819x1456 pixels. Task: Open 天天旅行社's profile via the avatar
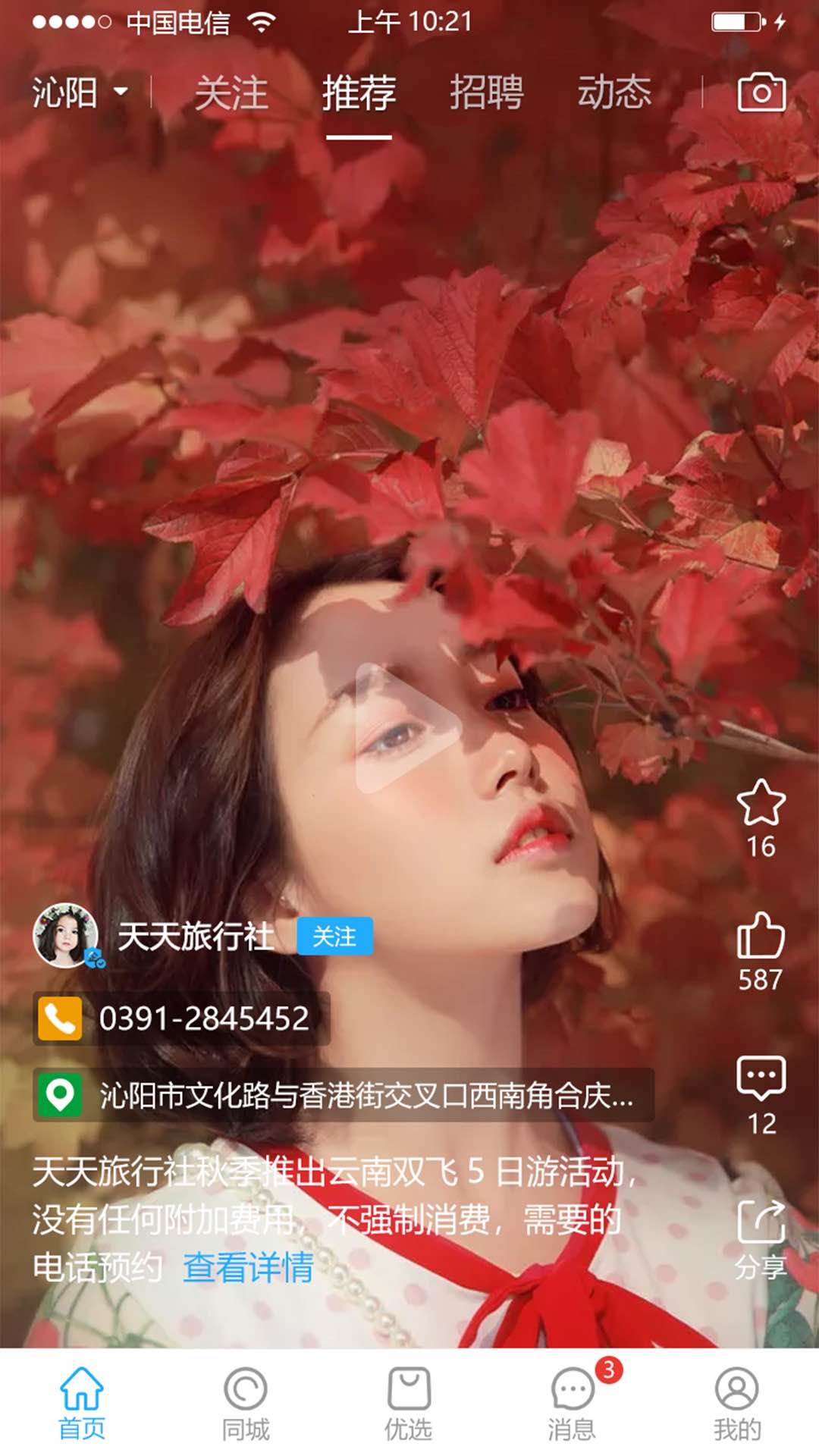pos(67,938)
